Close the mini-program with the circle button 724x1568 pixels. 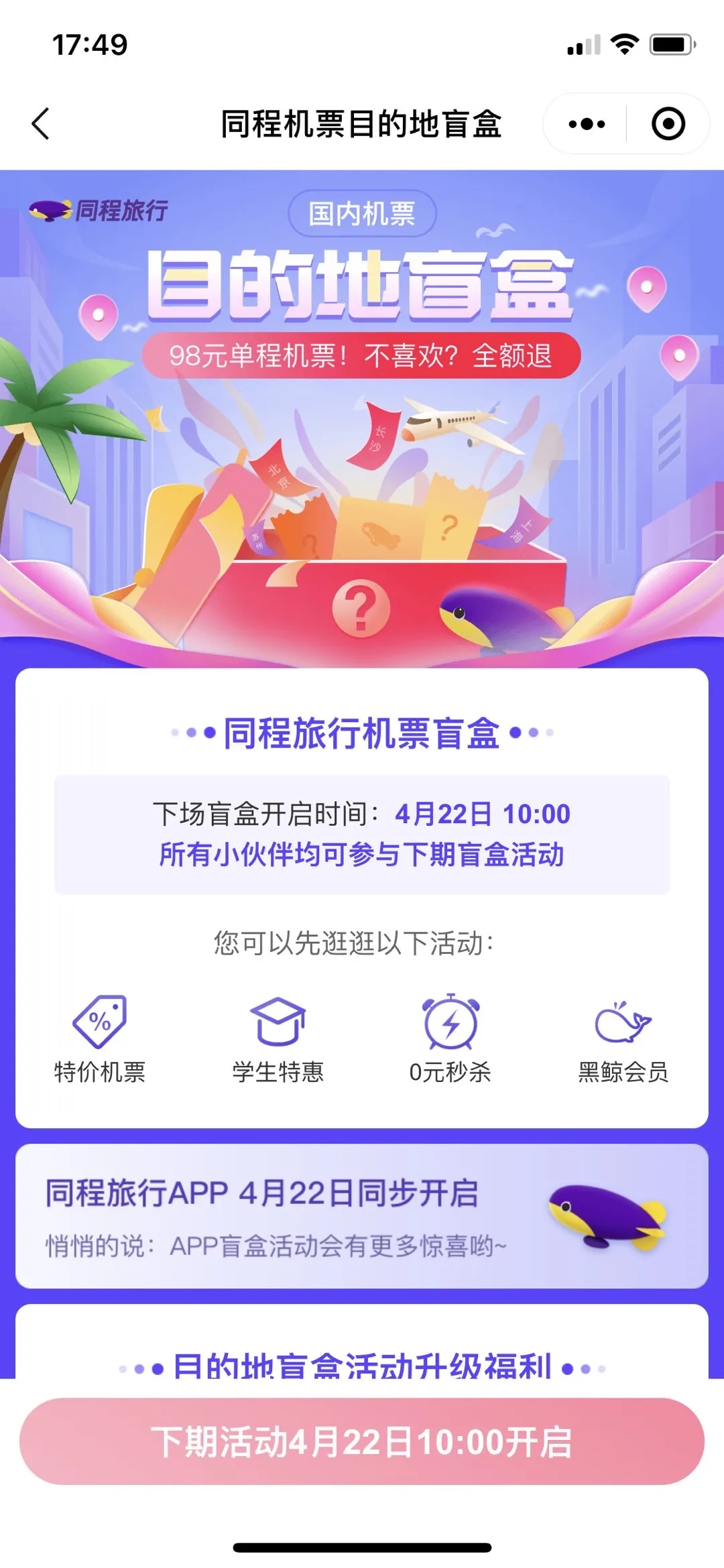[x=668, y=124]
